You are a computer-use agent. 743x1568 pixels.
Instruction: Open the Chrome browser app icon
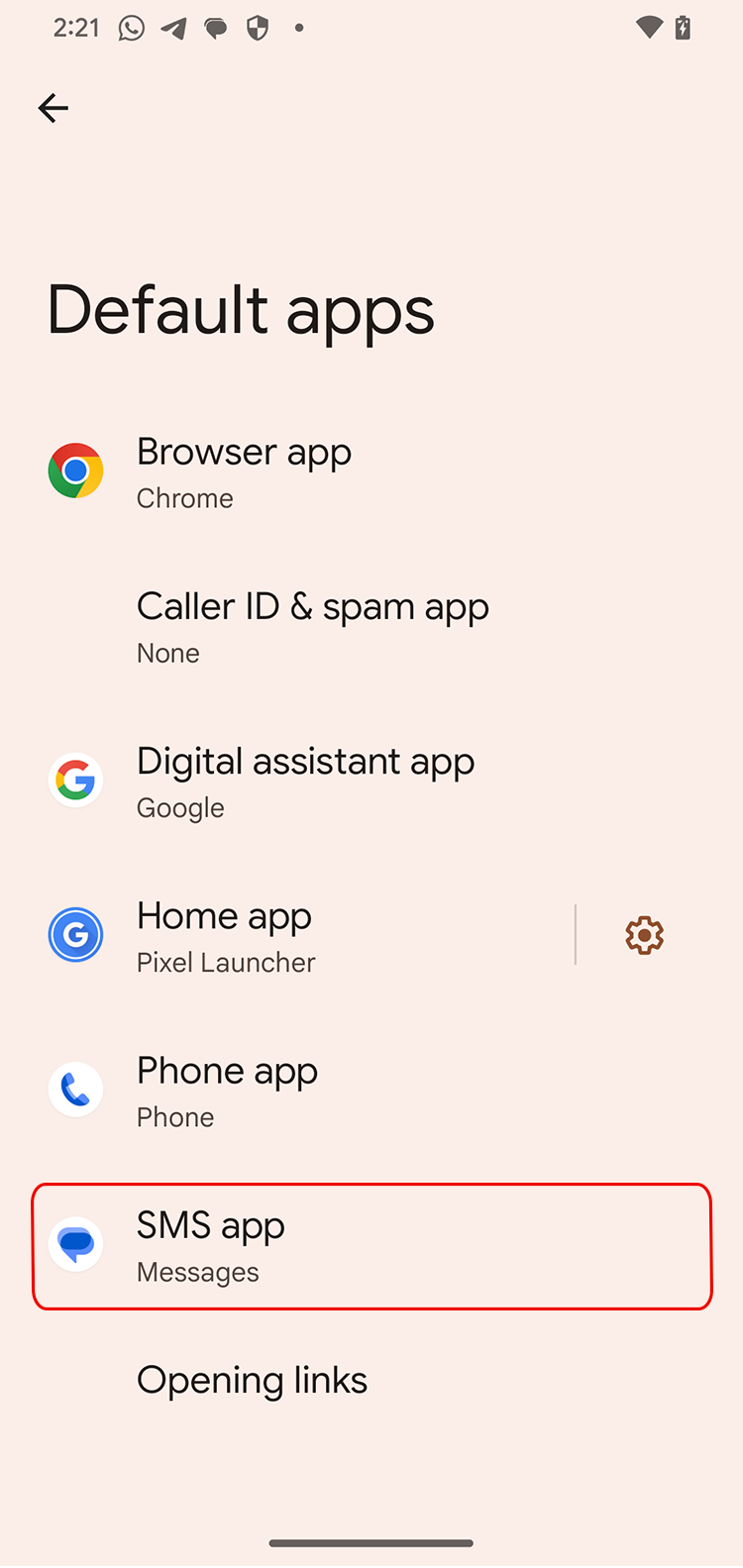tap(75, 470)
